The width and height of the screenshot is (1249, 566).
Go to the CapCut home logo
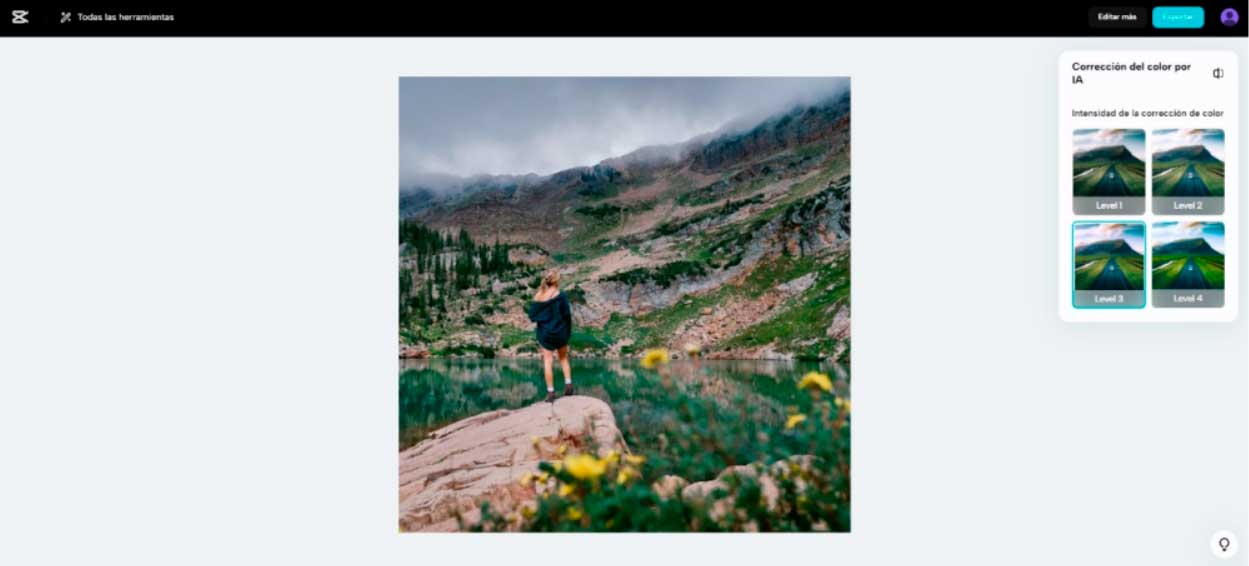(x=20, y=17)
